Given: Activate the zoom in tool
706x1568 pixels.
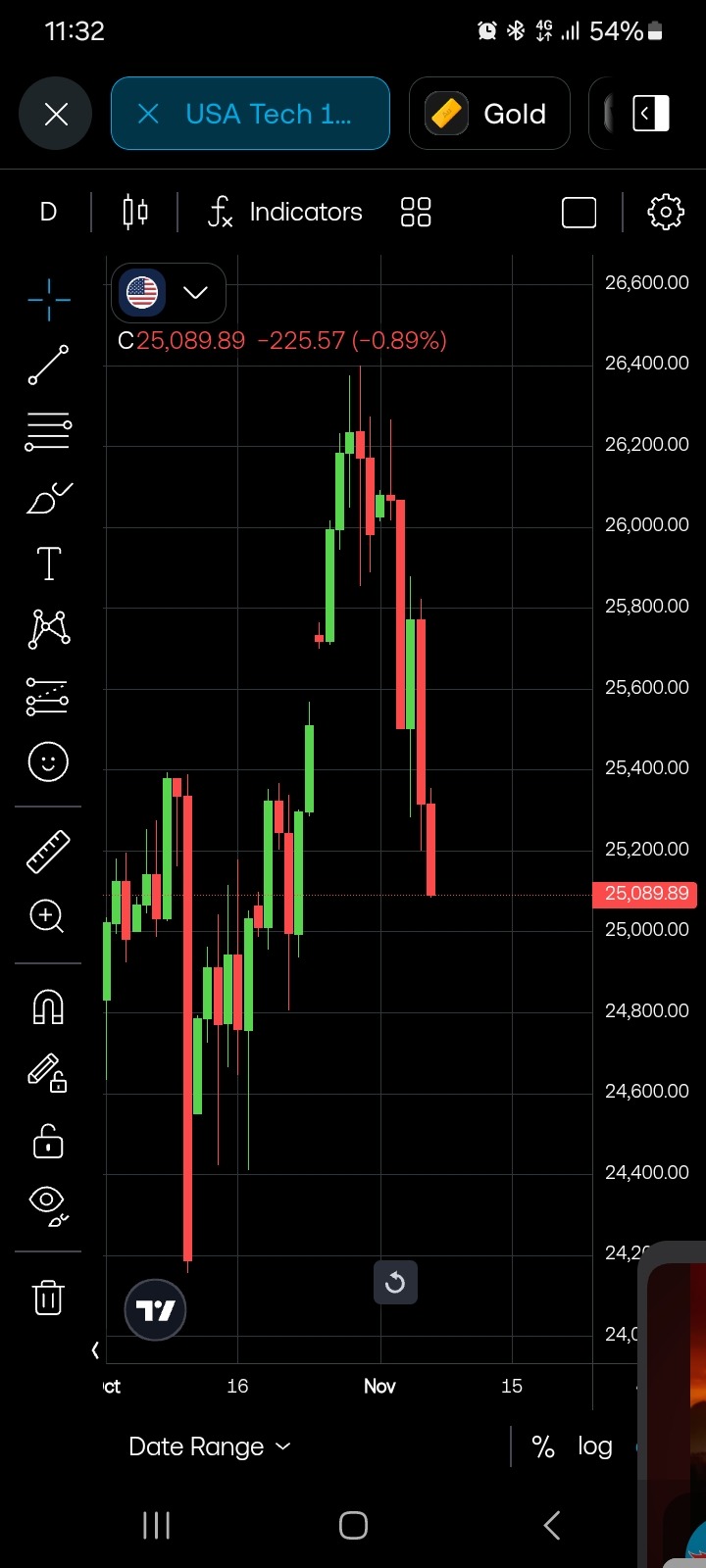Looking at the screenshot, I should [48, 916].
